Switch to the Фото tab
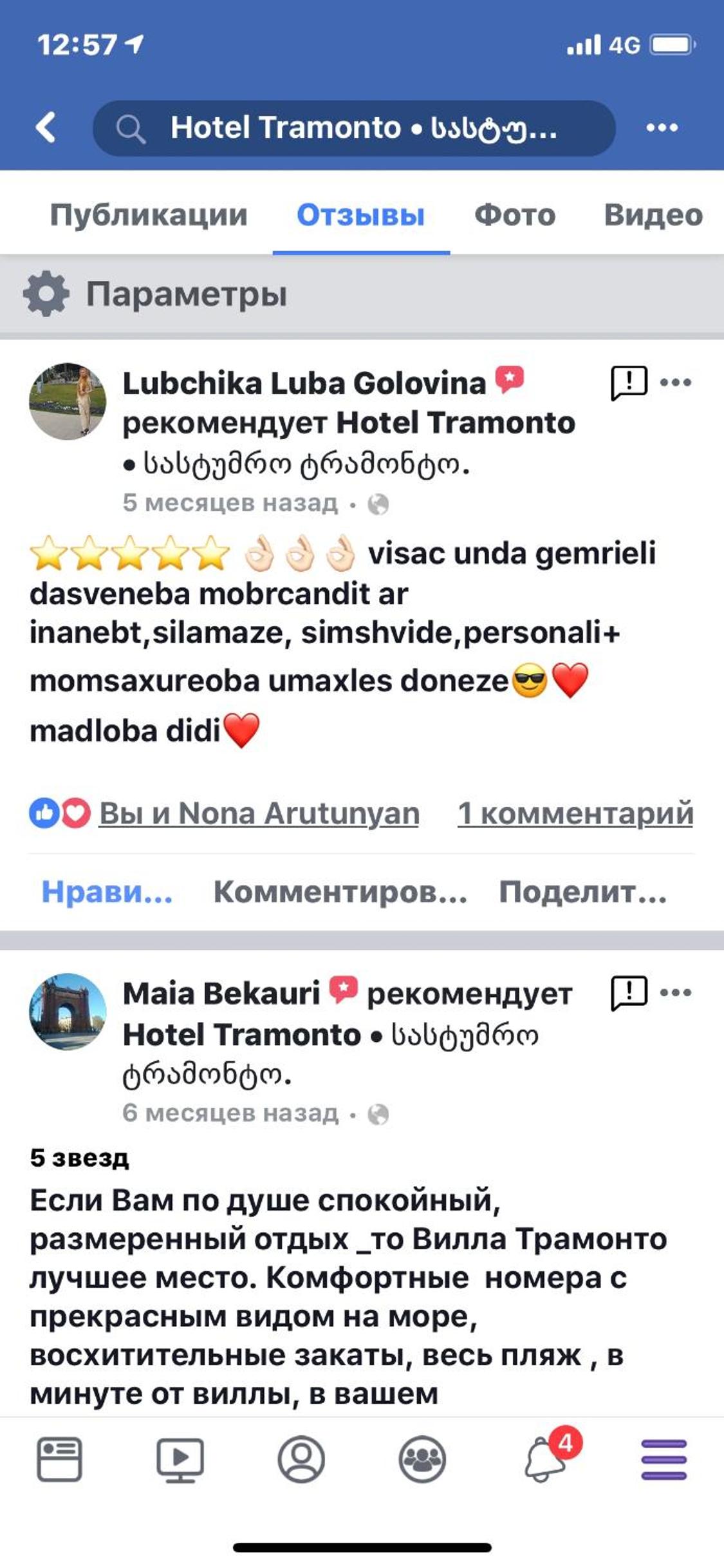The image size is (724, 1568). pyautogui.click(x=515, y=215)
